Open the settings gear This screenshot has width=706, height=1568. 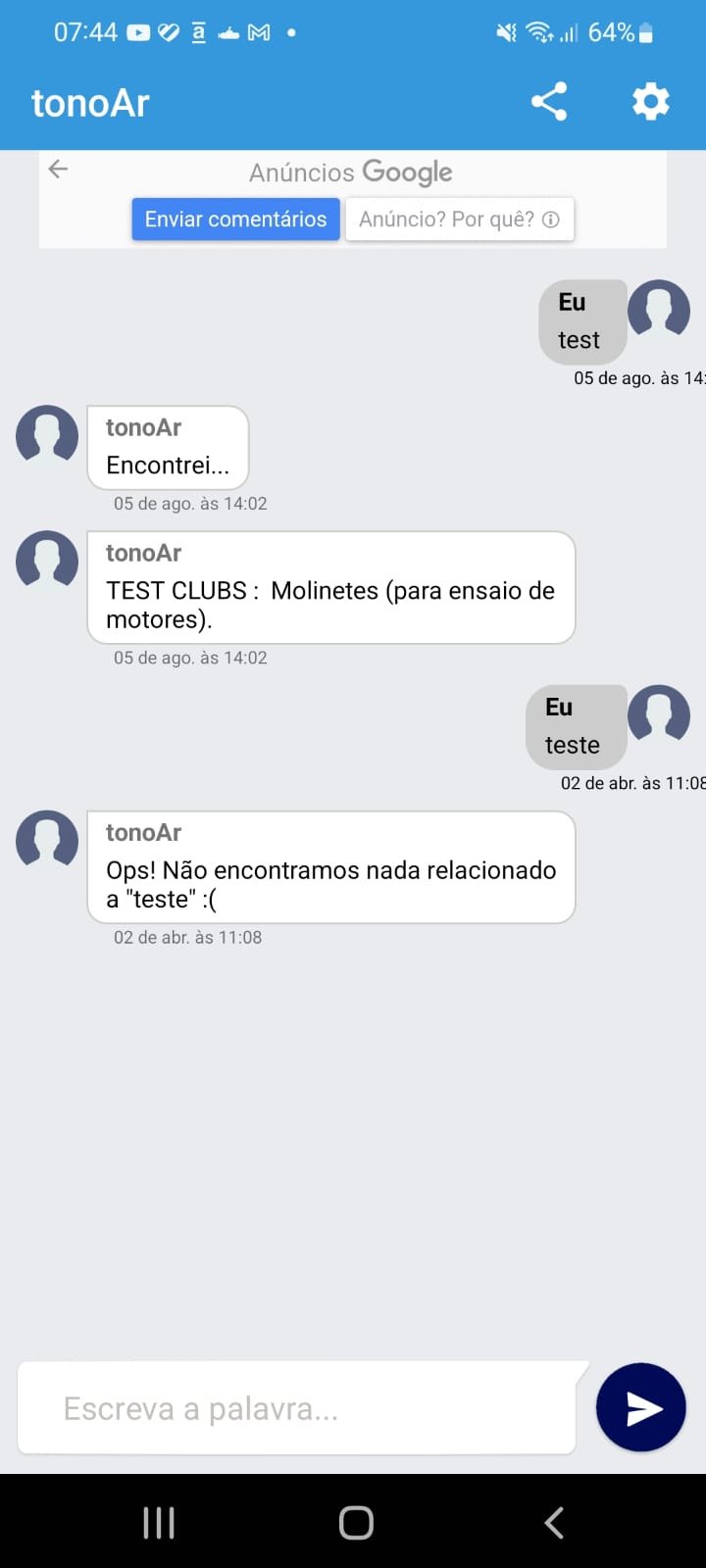[650, 102]
